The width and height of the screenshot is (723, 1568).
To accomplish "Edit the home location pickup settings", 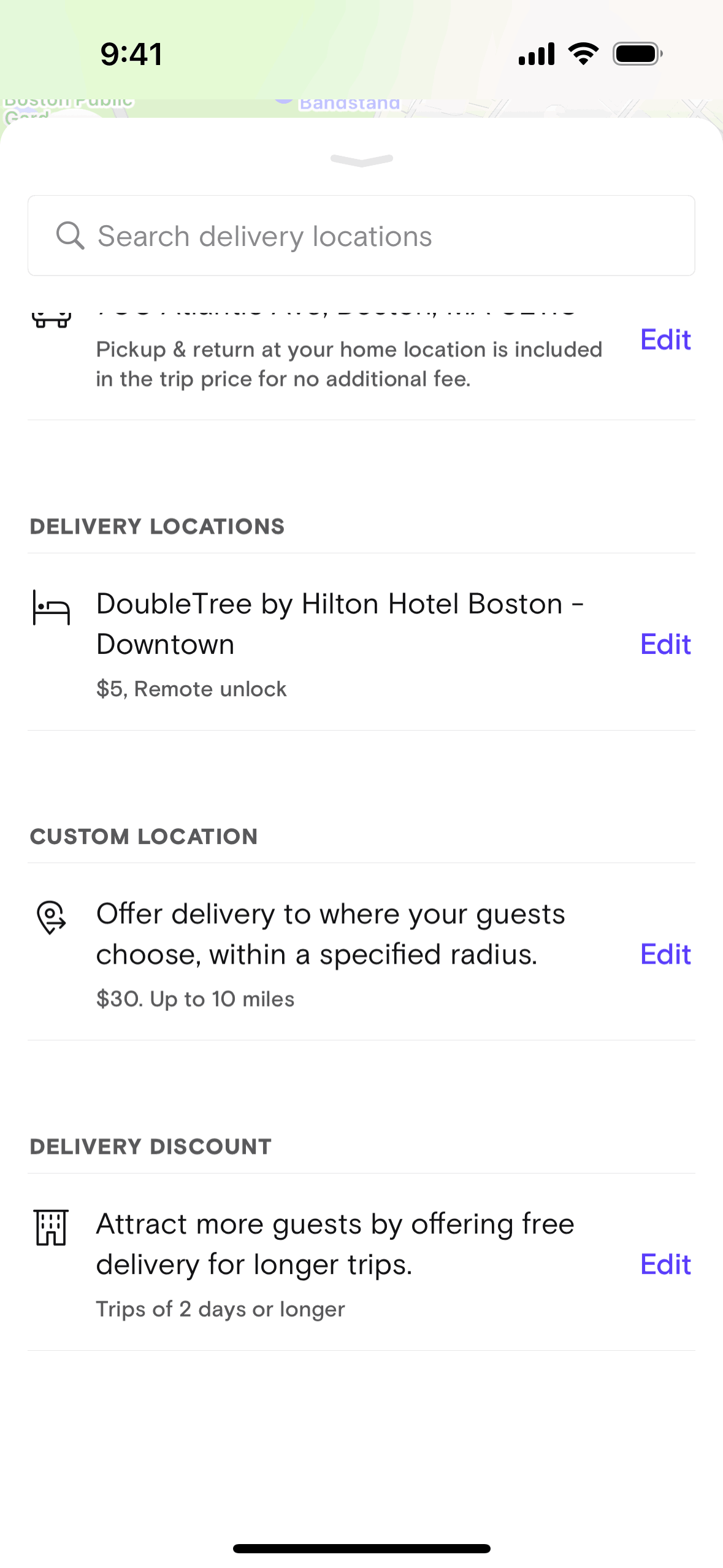I will pos(665,340).
